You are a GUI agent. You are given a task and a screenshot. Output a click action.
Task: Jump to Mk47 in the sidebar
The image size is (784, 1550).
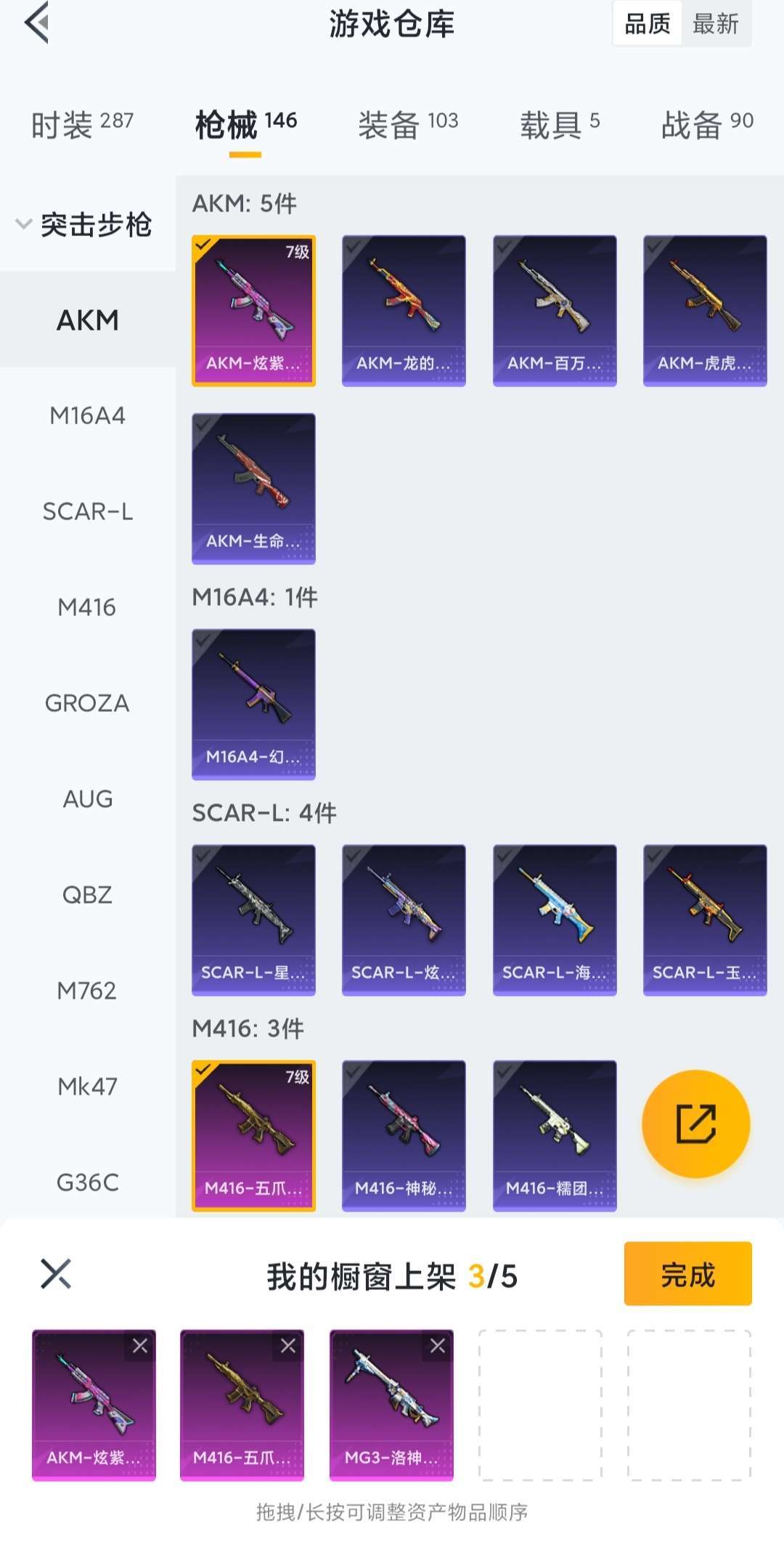click(x=87, y=1087)
